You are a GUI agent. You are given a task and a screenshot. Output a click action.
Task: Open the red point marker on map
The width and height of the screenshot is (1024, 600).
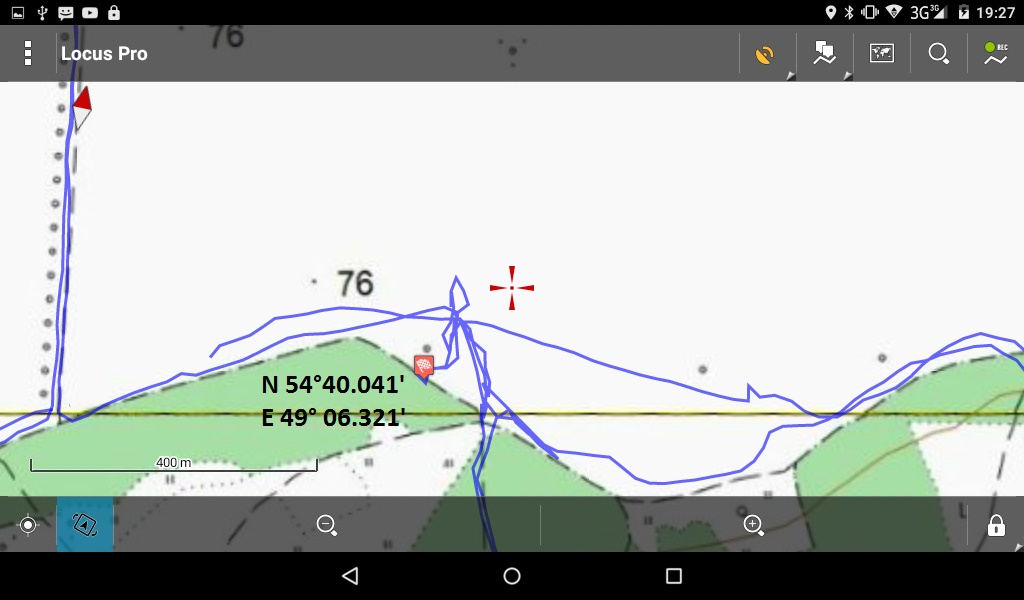pos(424,367)
